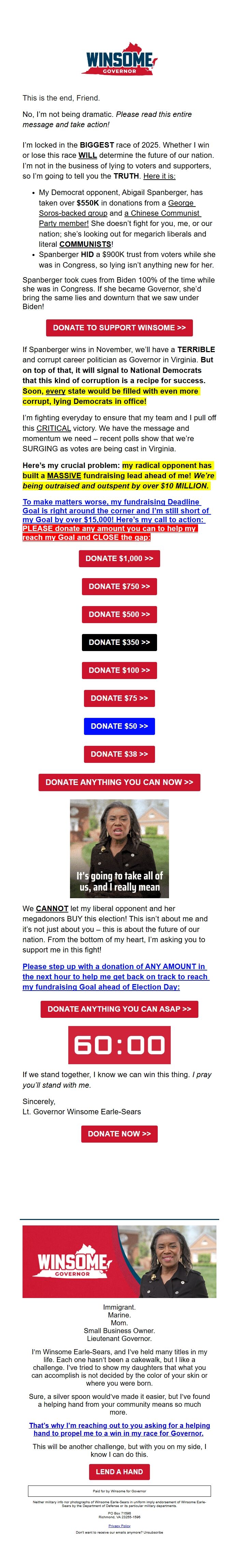The width and height of the screenshot is (239, 1568).
Task: Tap DONATE $75
Action: [119, 698]
